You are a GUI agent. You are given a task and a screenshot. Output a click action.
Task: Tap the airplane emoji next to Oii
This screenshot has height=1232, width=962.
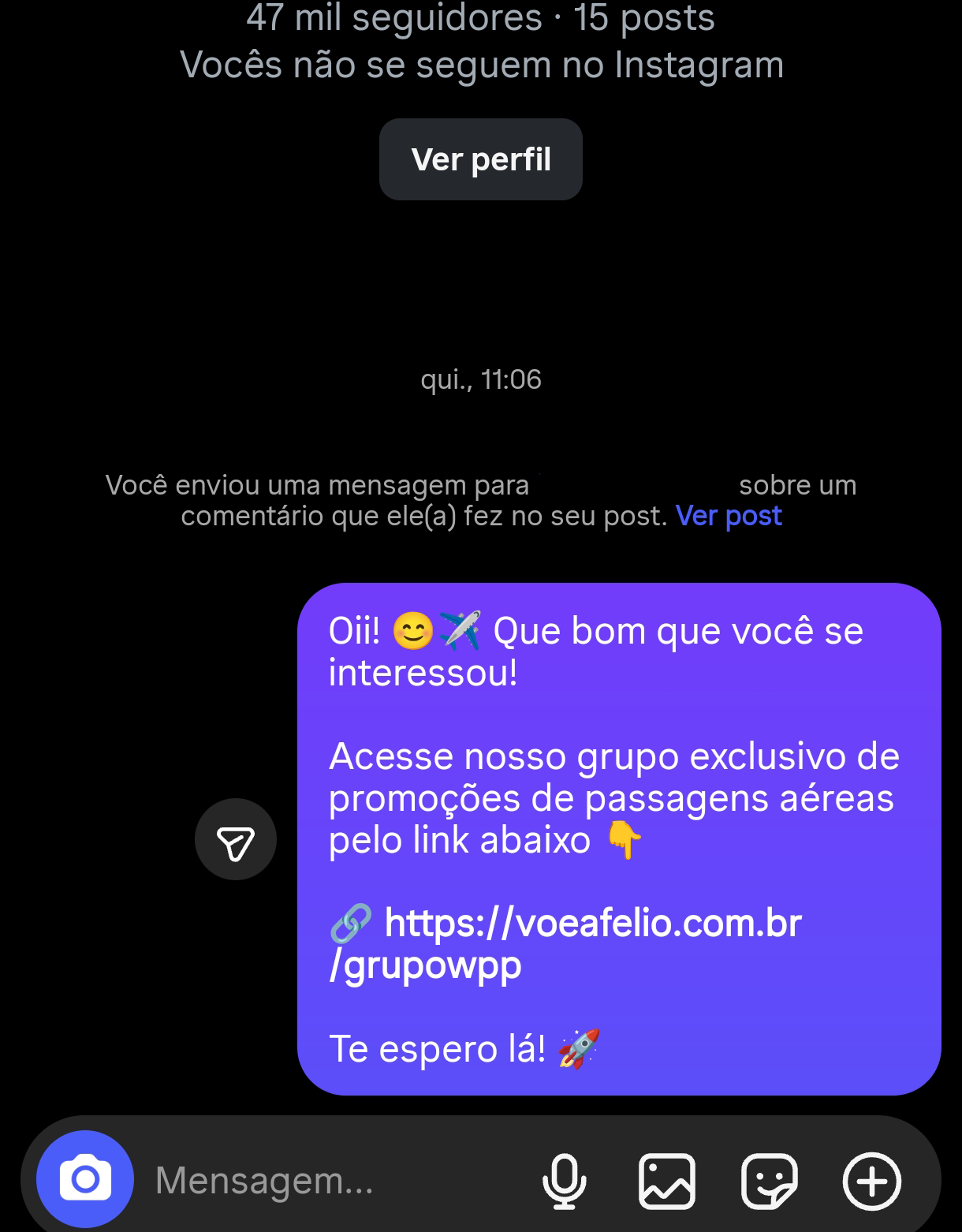(x=462, y=629)
